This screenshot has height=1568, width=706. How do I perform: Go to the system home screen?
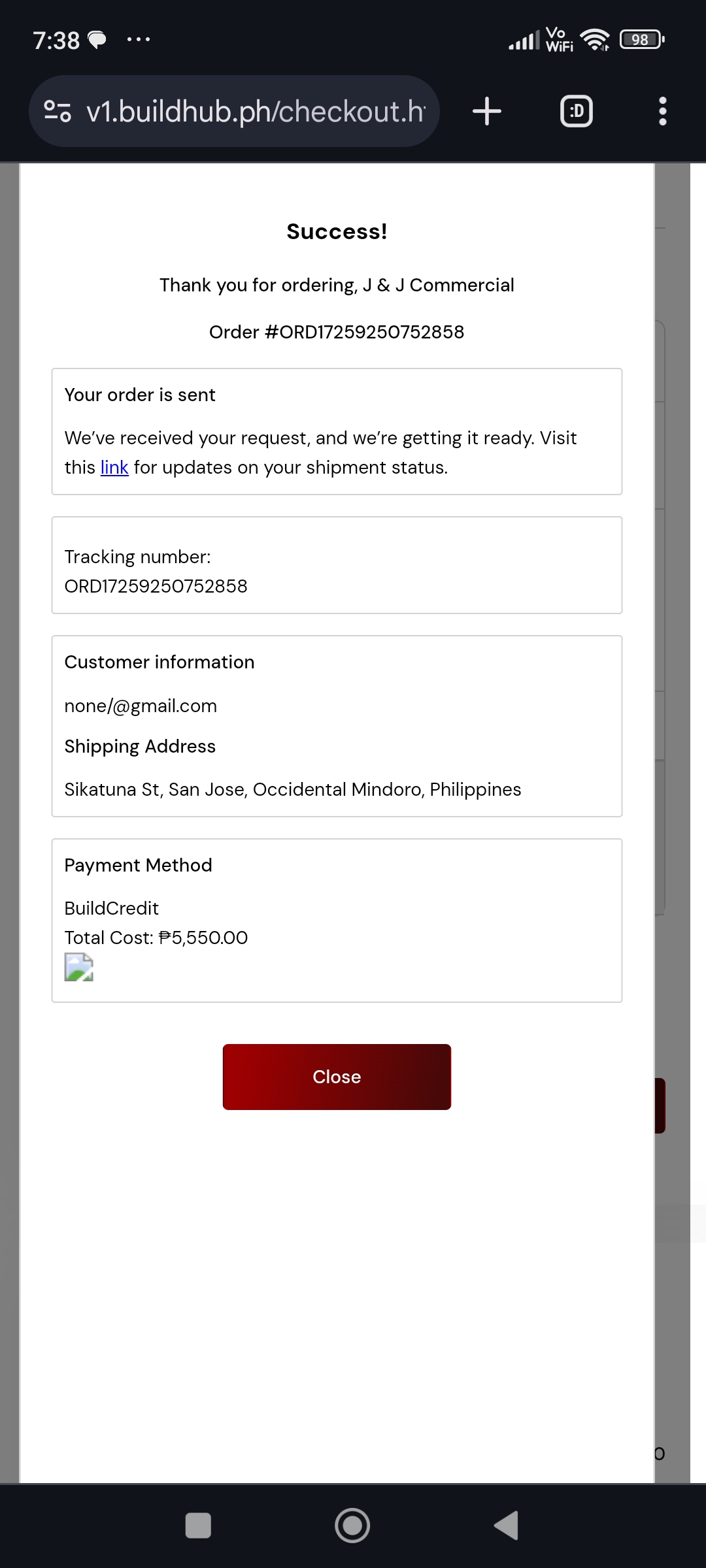click(352, 1526)
